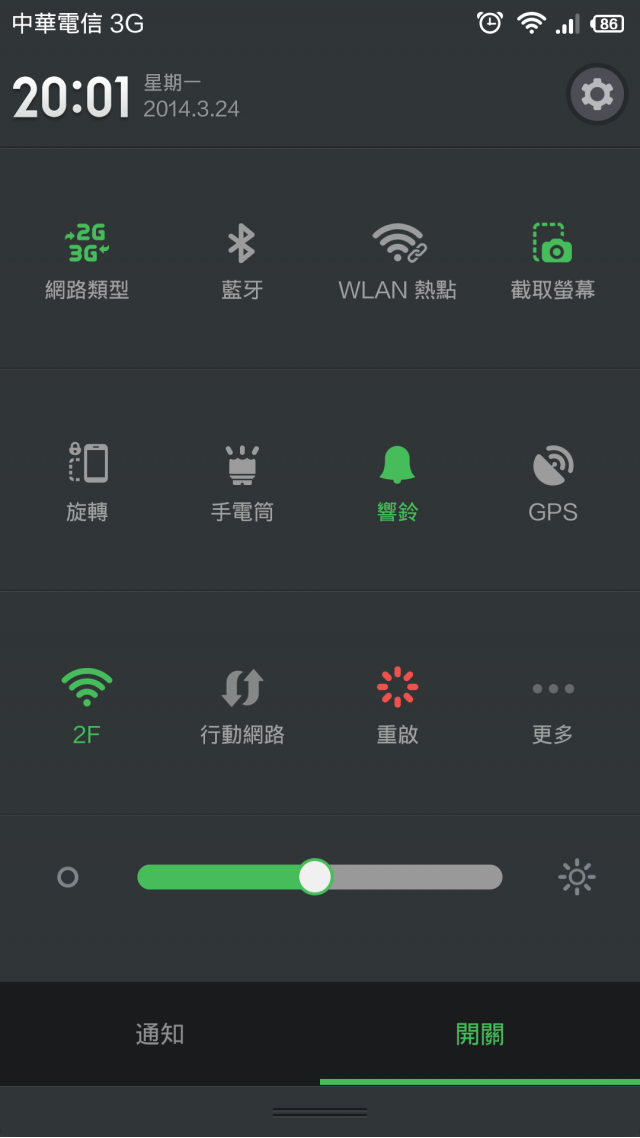
Task: Enable the WLAN 熱點 hotspot
Action: point(398,261)
